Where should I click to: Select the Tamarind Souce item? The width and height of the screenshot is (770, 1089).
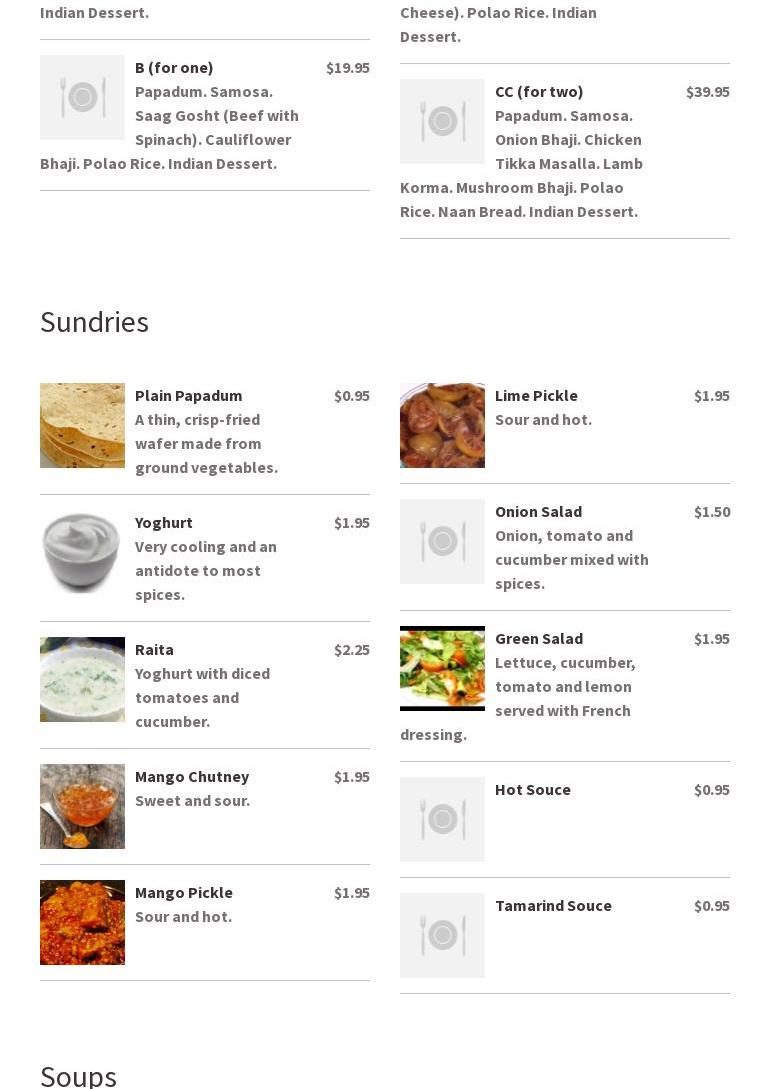click(553, 906)
